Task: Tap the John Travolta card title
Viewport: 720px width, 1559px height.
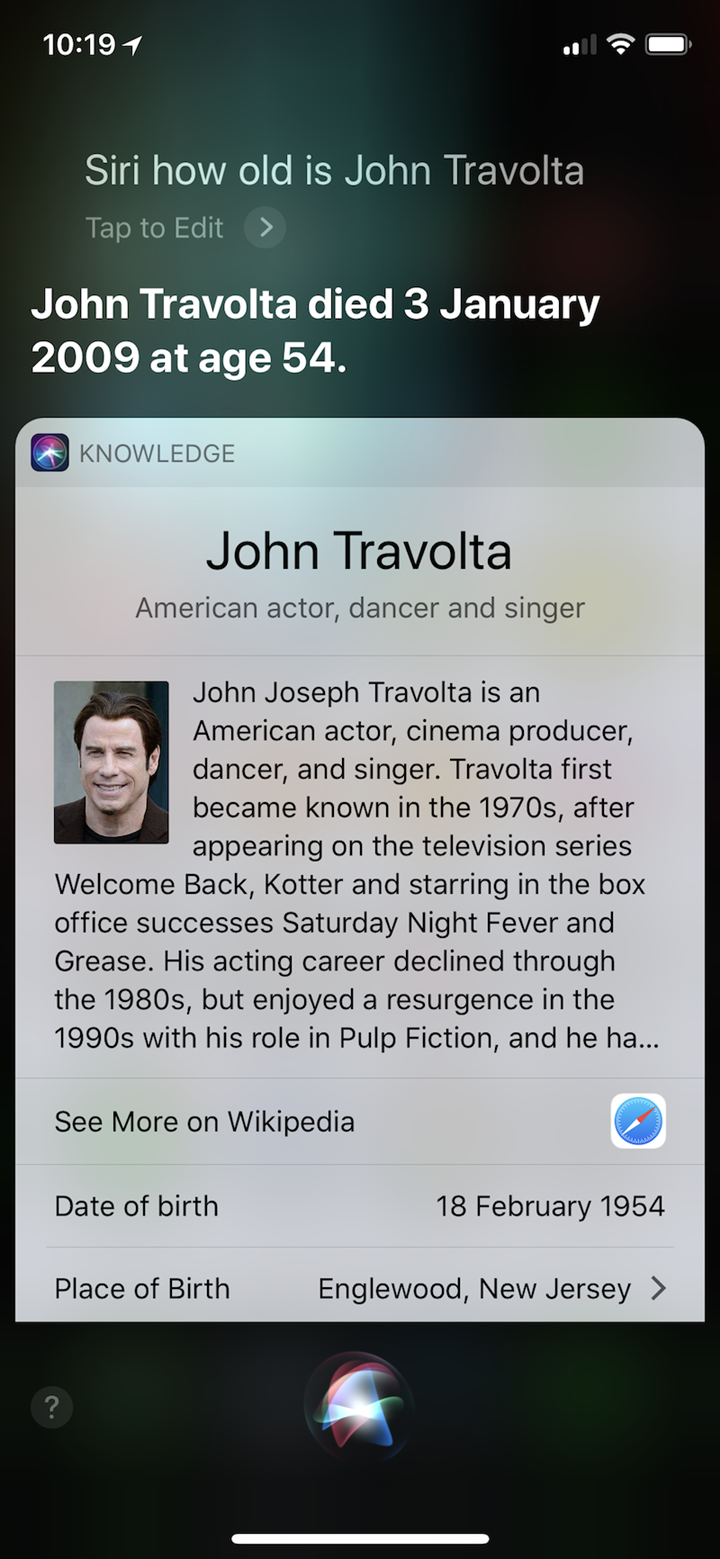Action: tap(360, 550)
